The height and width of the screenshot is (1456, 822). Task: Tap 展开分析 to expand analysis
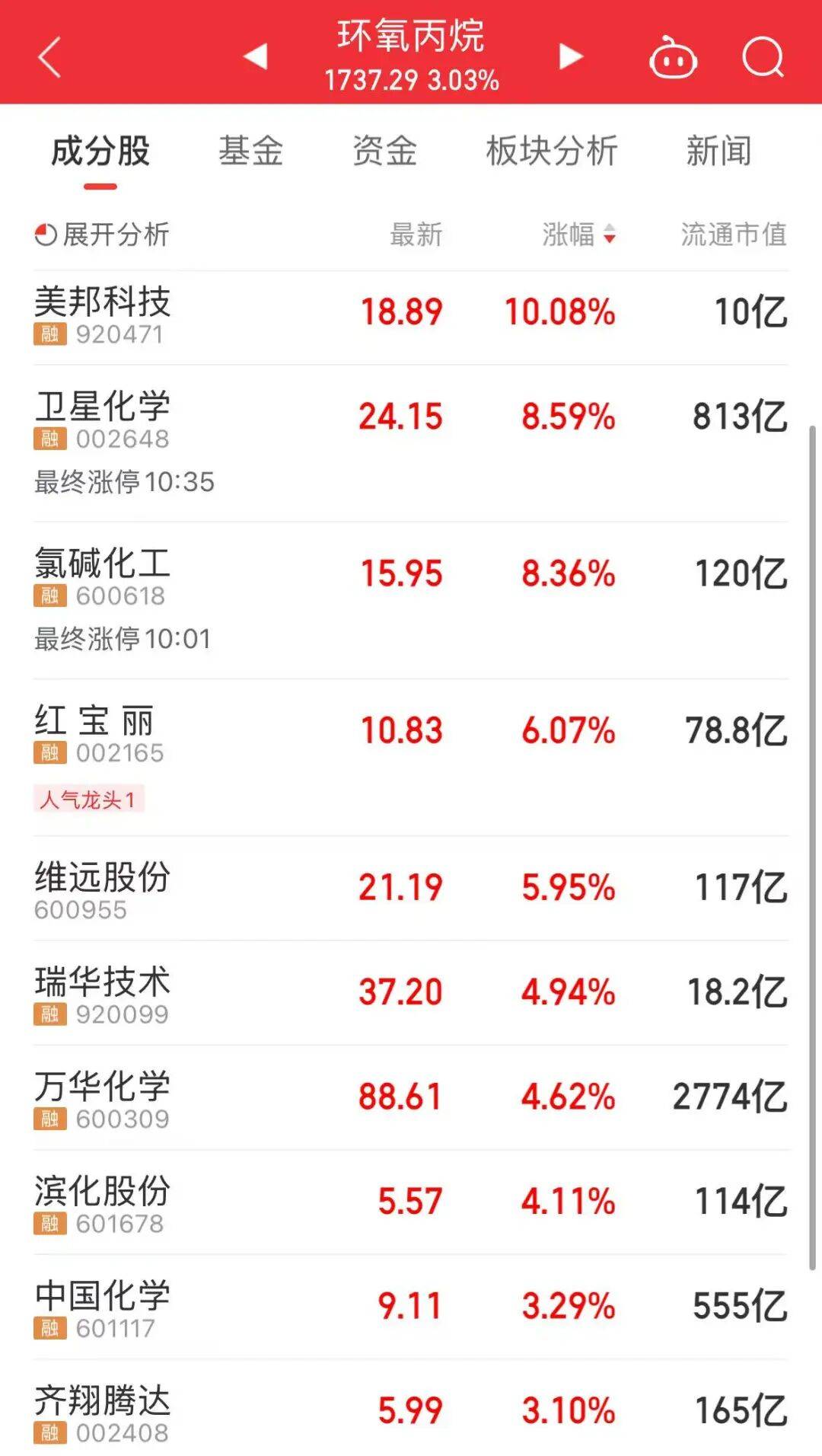[x=102, y=235]
